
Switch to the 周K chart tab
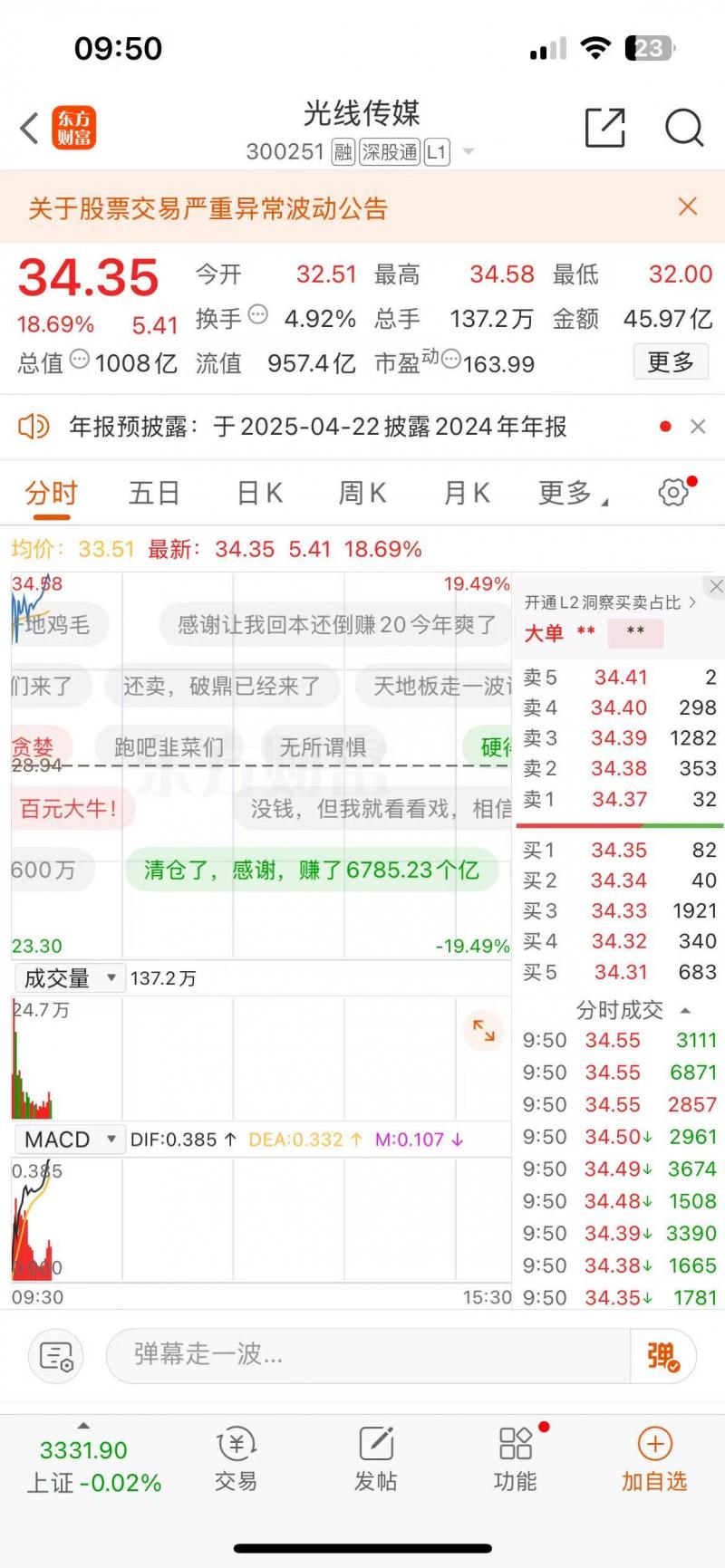[362, 493]
